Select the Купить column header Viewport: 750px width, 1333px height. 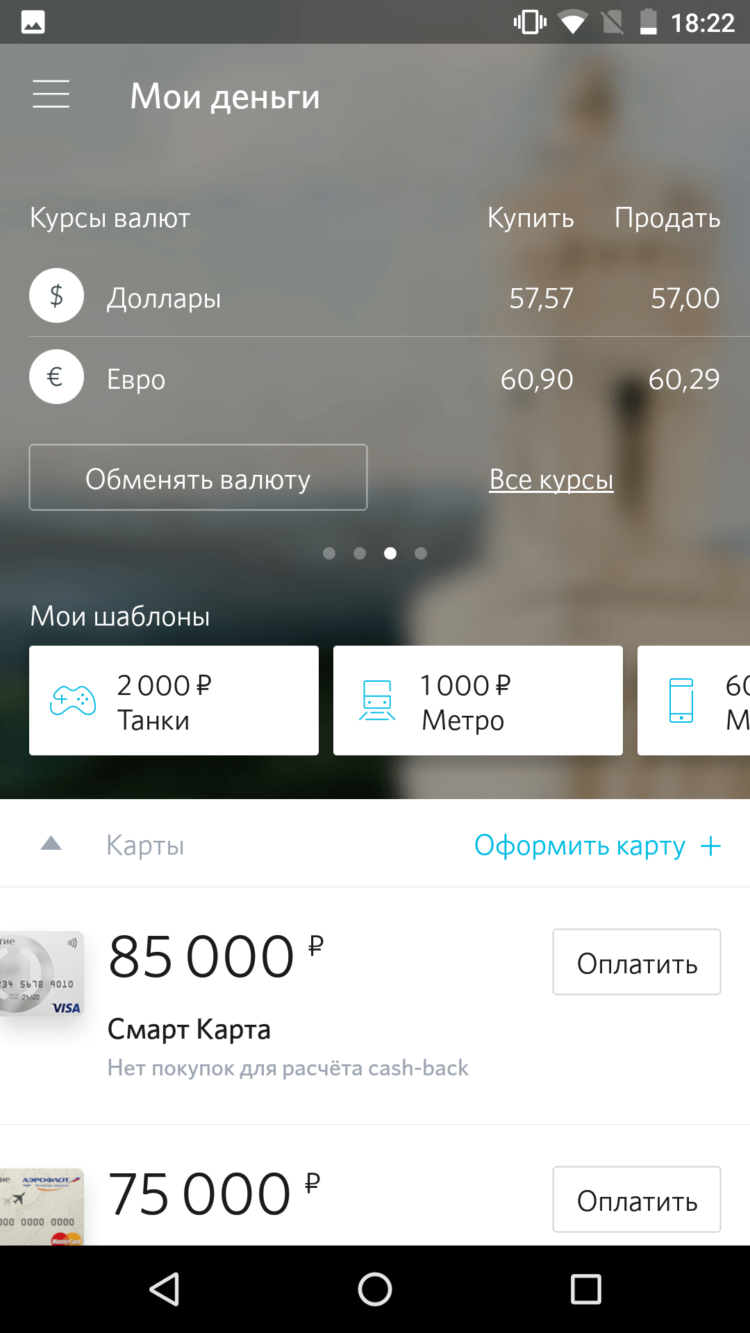530,217
